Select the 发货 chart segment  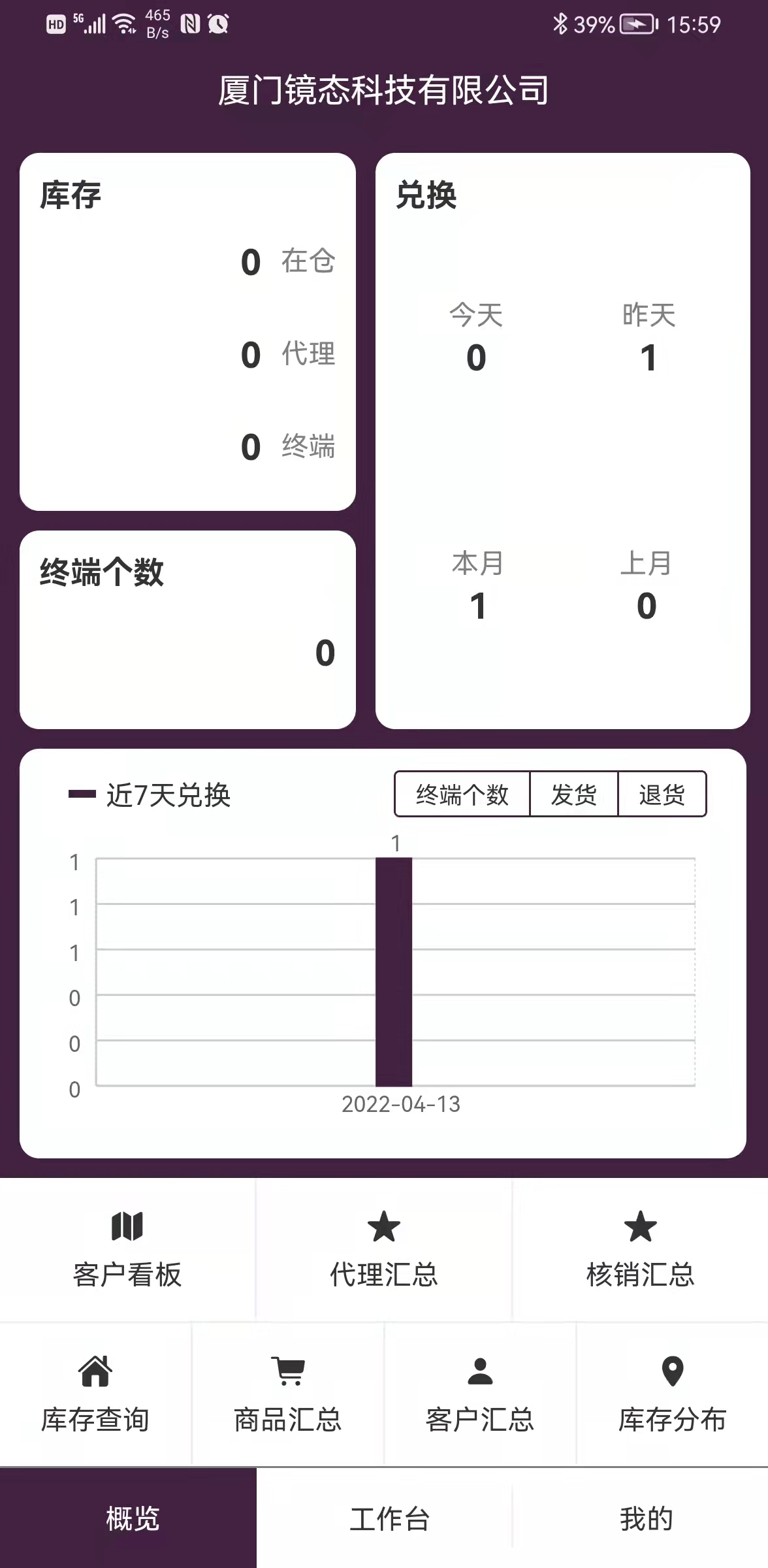click(x=573, y=794)
